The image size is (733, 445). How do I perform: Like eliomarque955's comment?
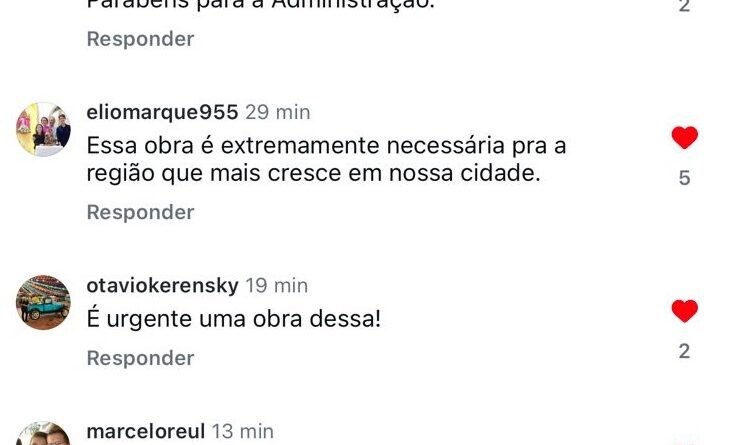684,138
